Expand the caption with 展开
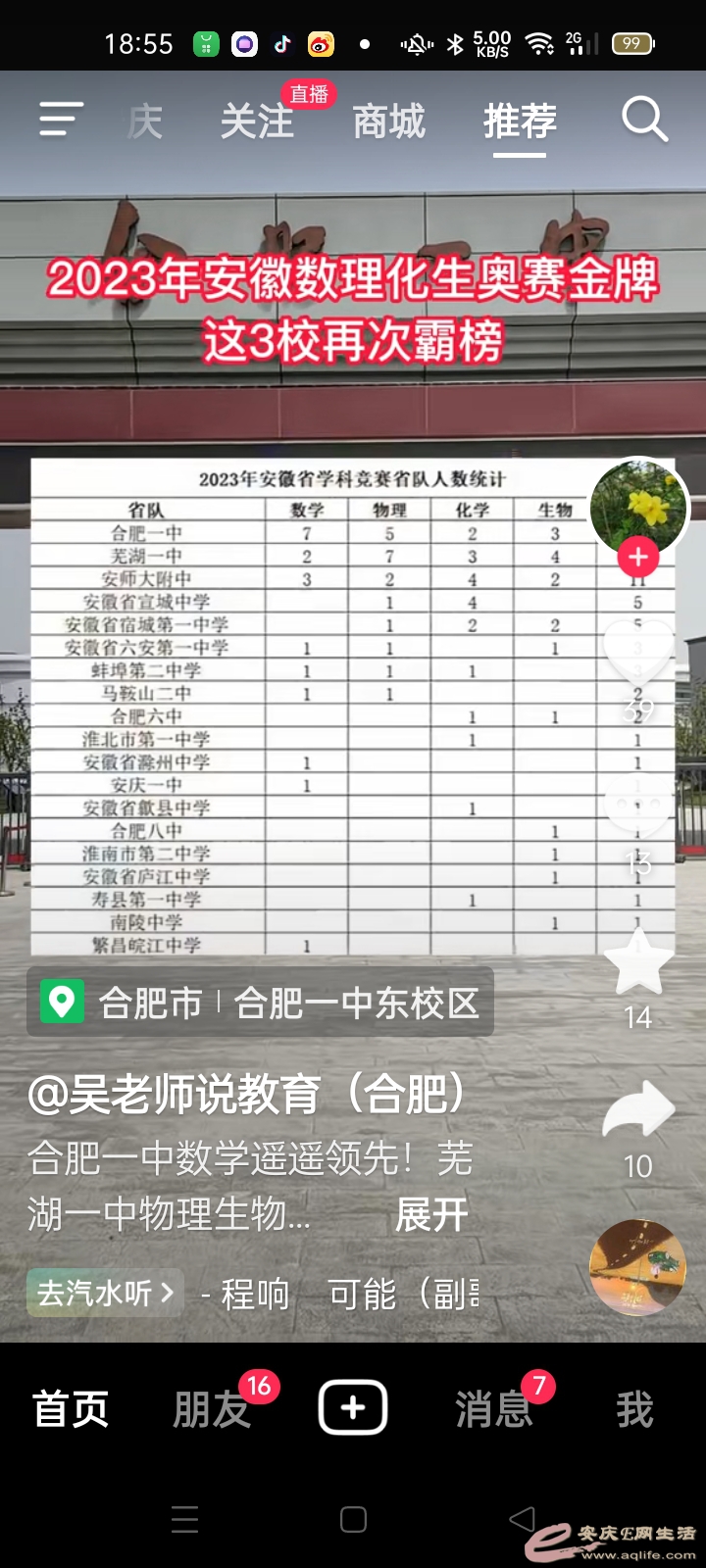Viewport: 706px width, 1568px height. point(431,1215)
